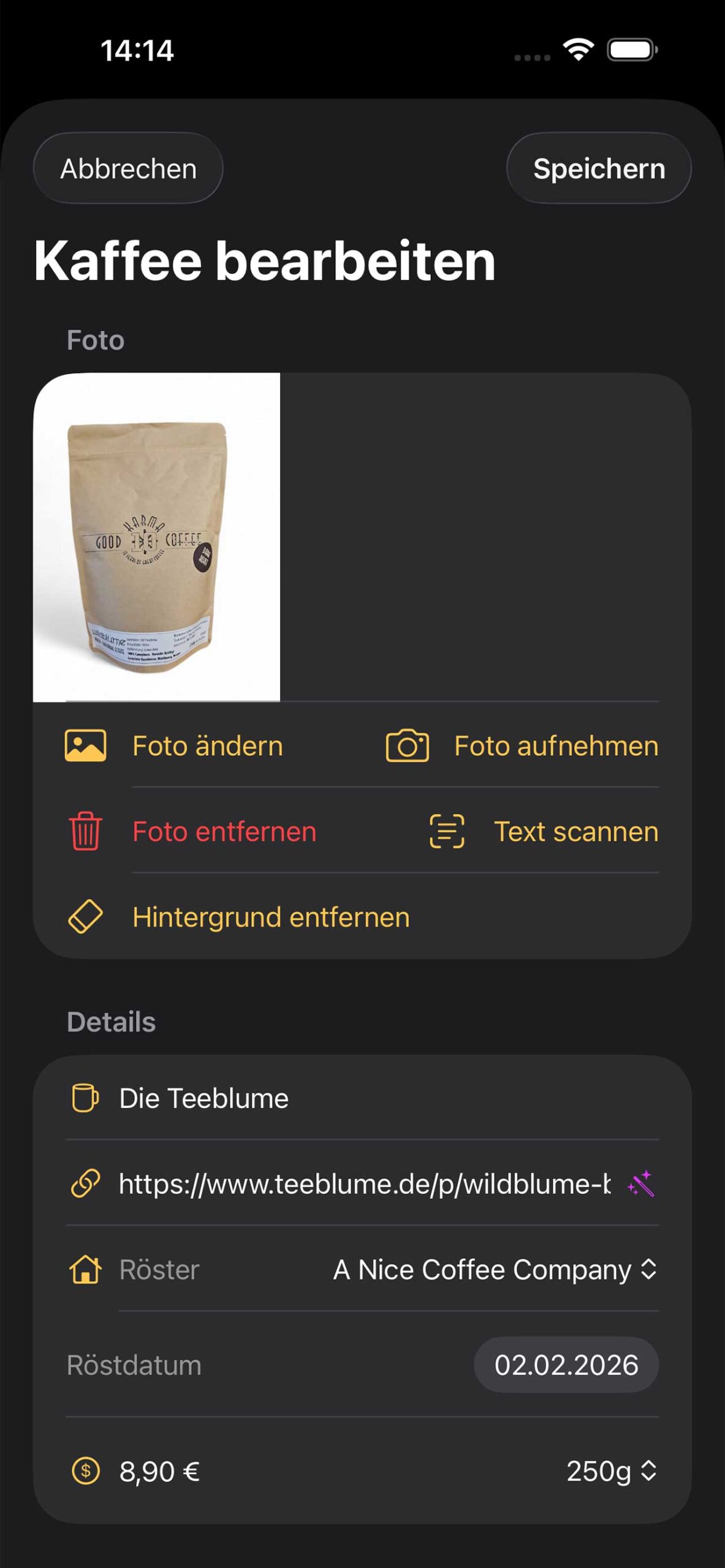Click the eraser icon for Hintergrund entfernen
This screenshot has height=1568, width=725.
pyautogui.click(x=84, y=916)
